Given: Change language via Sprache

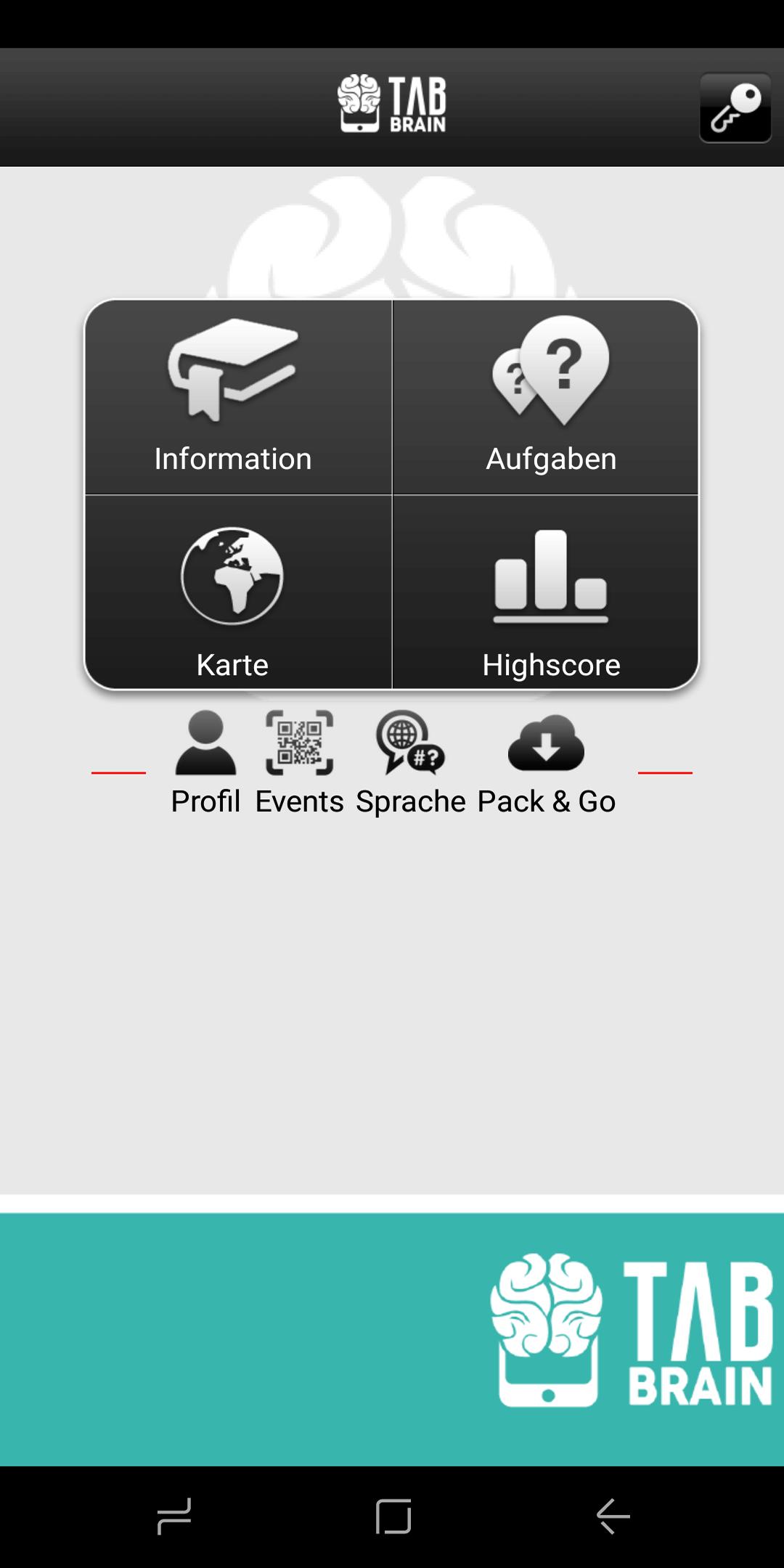Looking at the screenshot, I should (x=410, y=762).
